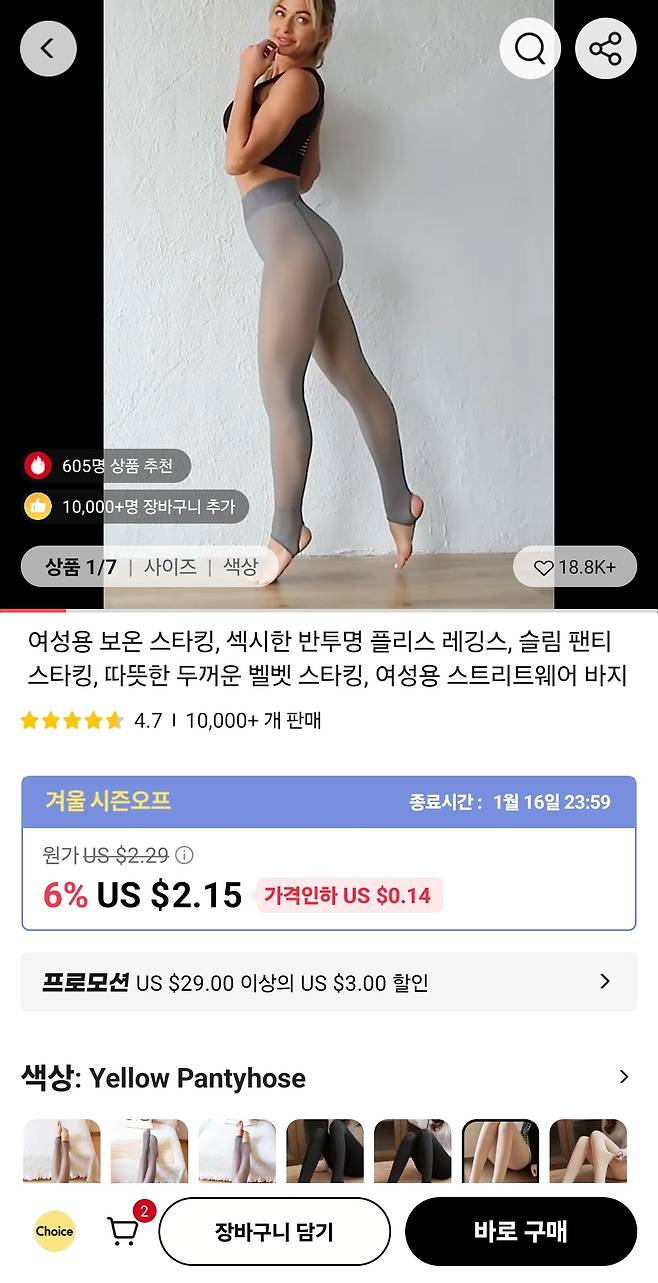
Task: Open the 프로모션 discount details
Action: pos(328,982)
